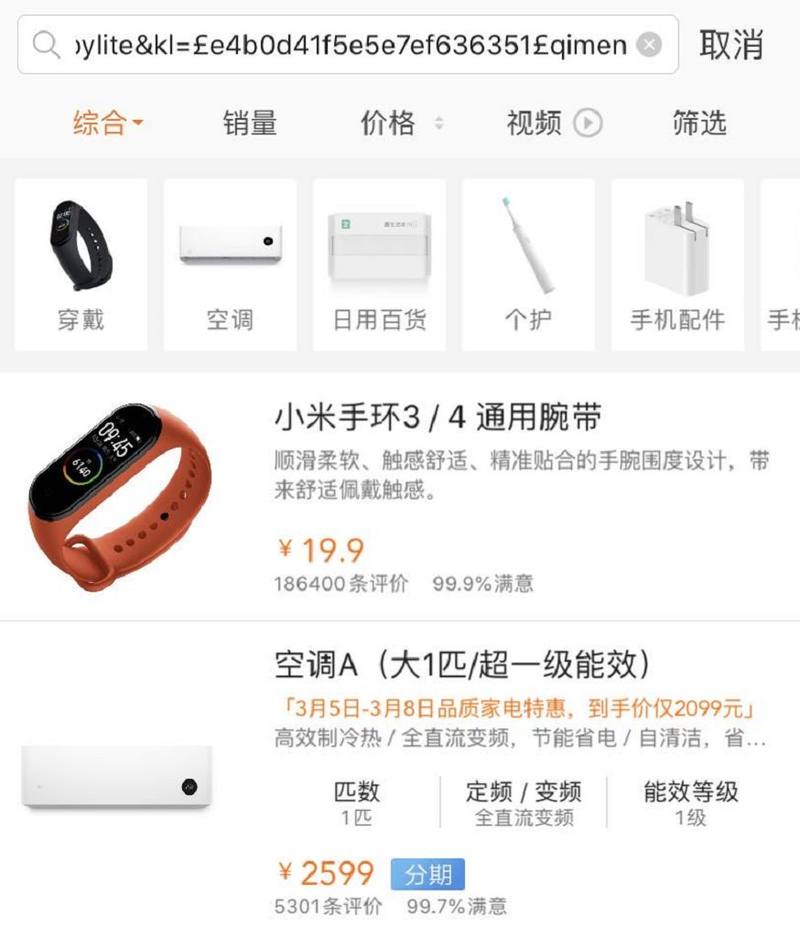Image resolution: width=800 pixels, height=927 pixels.
Task: Open the 筛选 filter panel
Action: (699, 123)
